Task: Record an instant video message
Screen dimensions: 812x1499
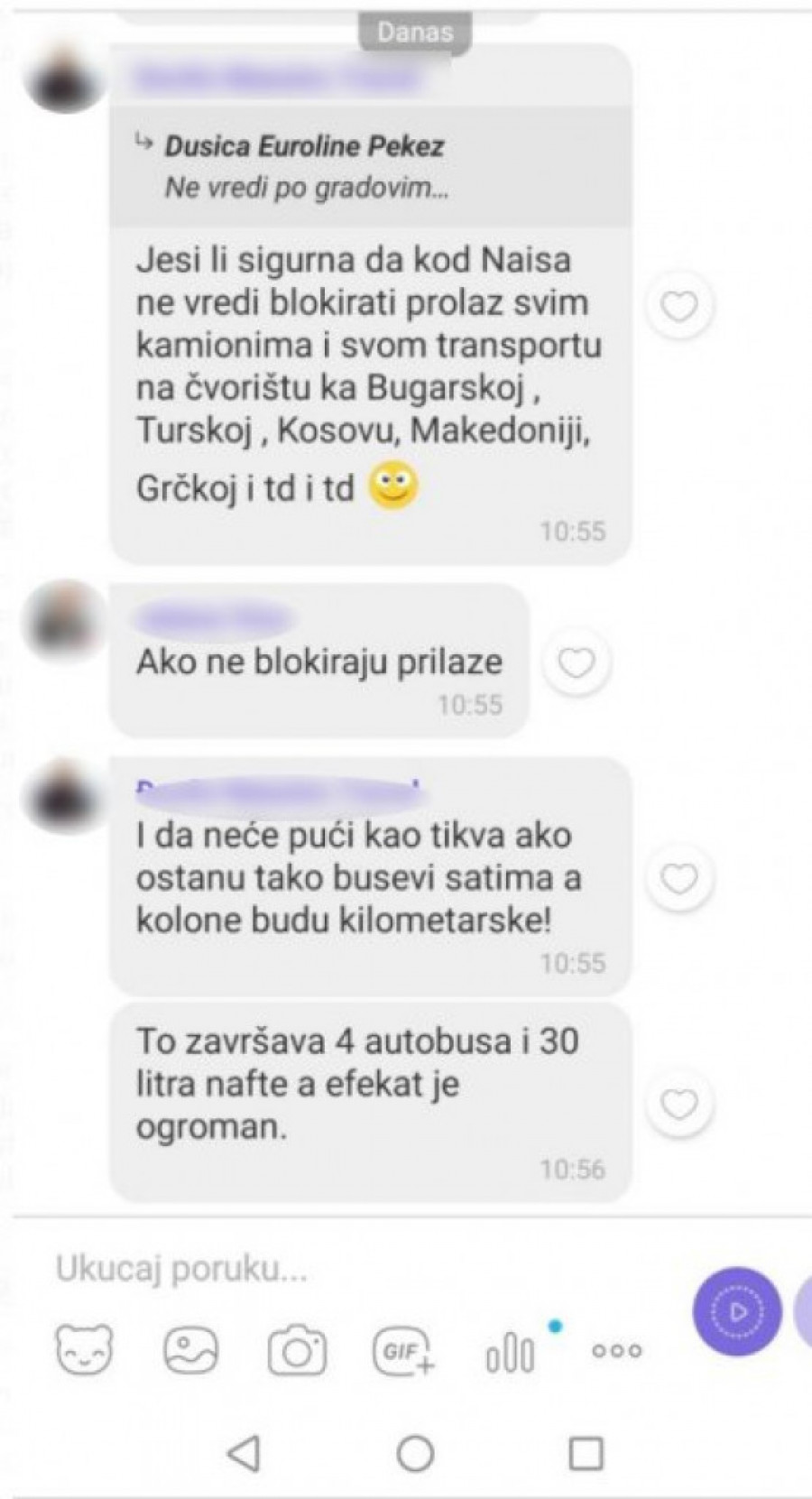Action: pyautogui.click(x=736, y=1311)
